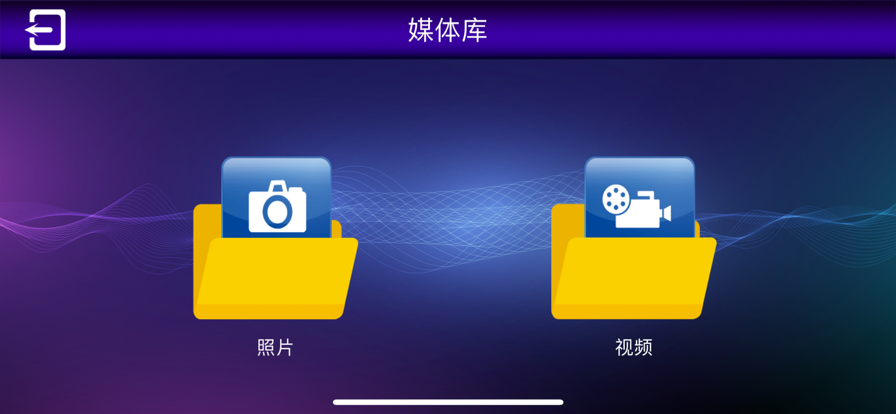896x414 pixels.
Task: Open the 照片 photos folder
Action: [x=275, y=245]
